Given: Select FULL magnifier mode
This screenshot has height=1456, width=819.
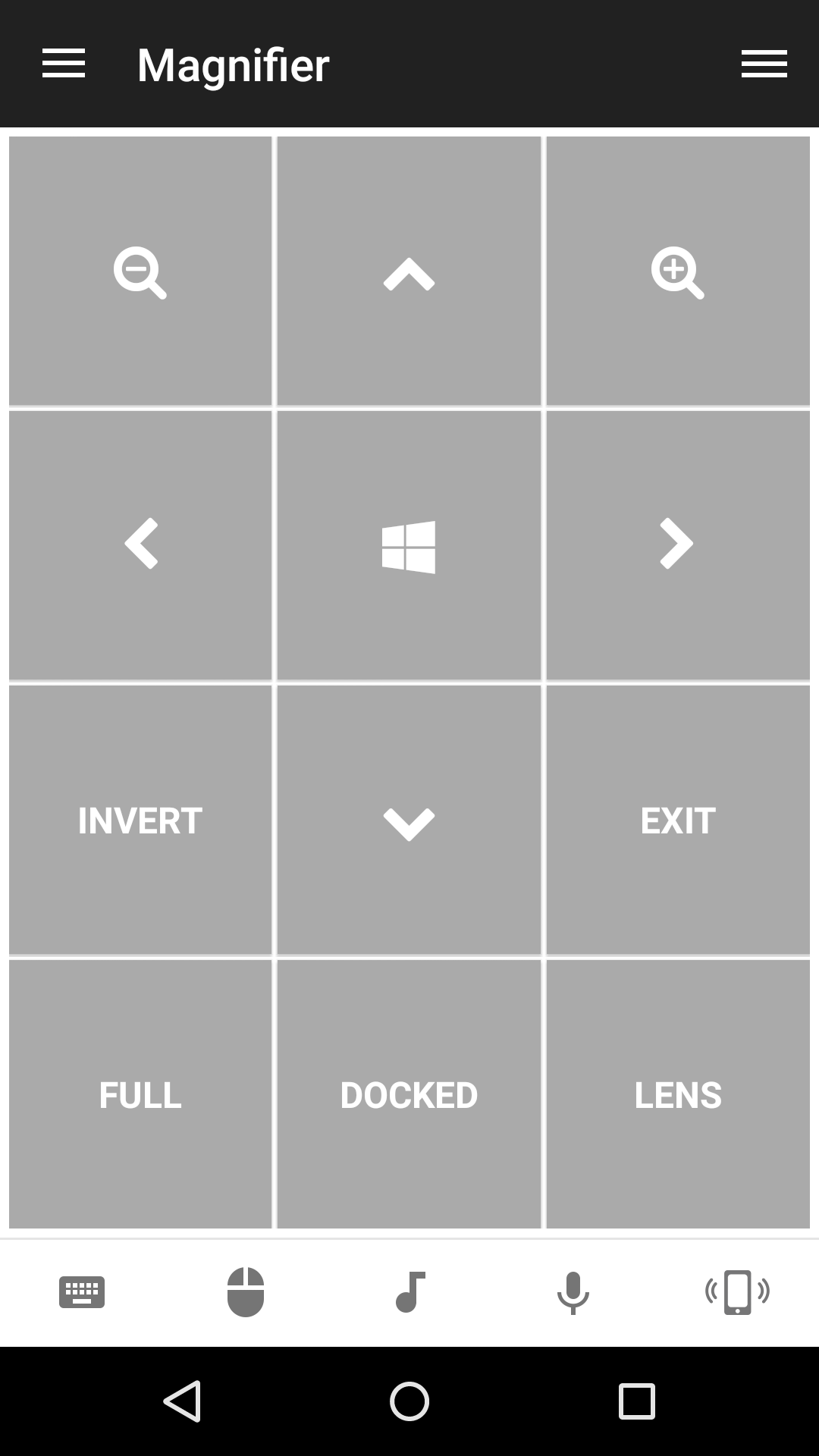Looking at the screenshot, I should pyautogui.click(x=140, y=1094).
